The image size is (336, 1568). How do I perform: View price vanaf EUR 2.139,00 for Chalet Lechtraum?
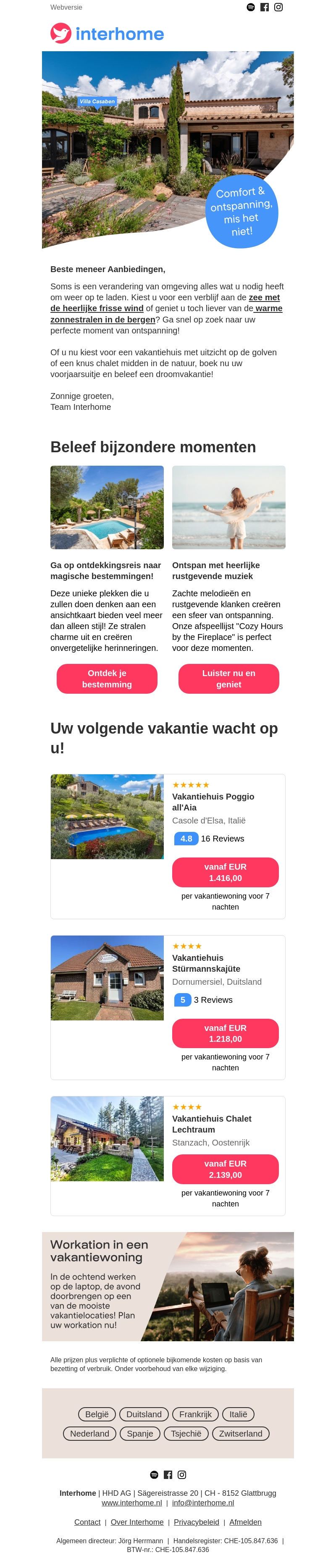(x=225, y=1169)
